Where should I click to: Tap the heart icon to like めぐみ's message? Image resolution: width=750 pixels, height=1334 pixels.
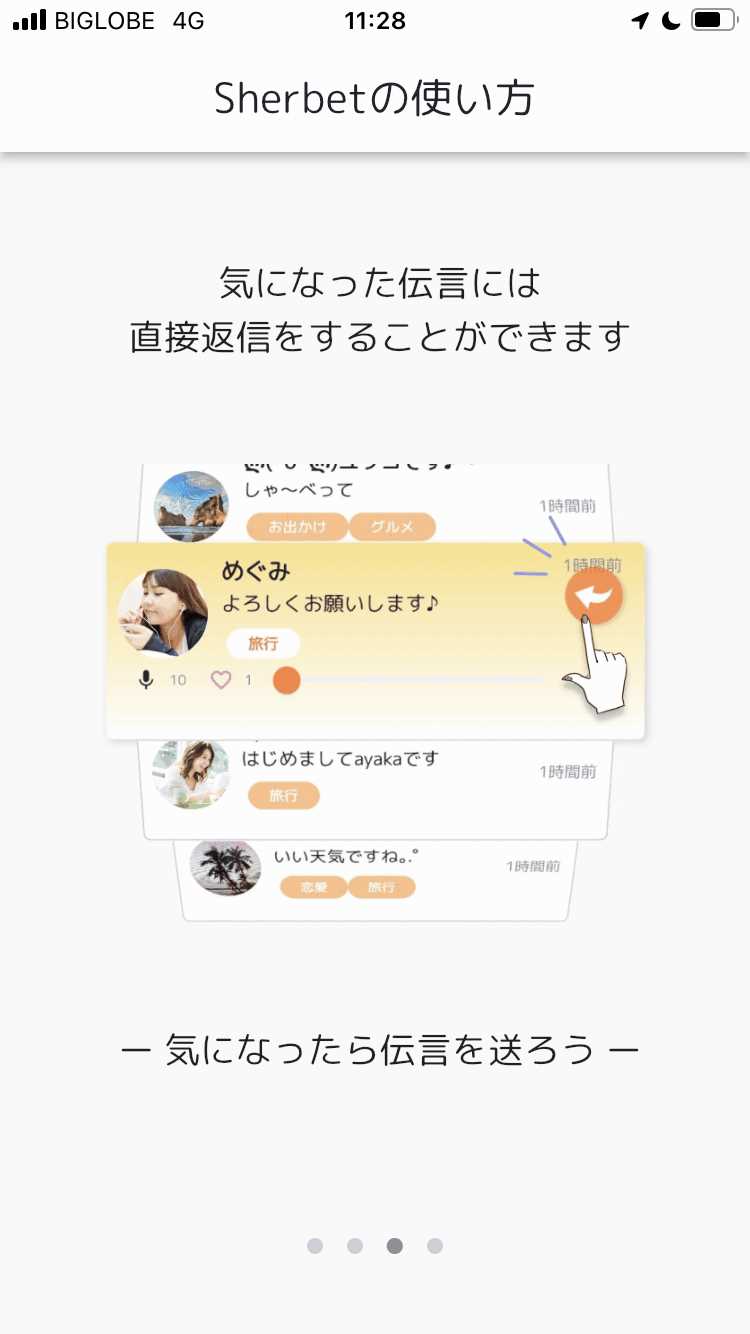pyautogui.click(x=222, y=679)
